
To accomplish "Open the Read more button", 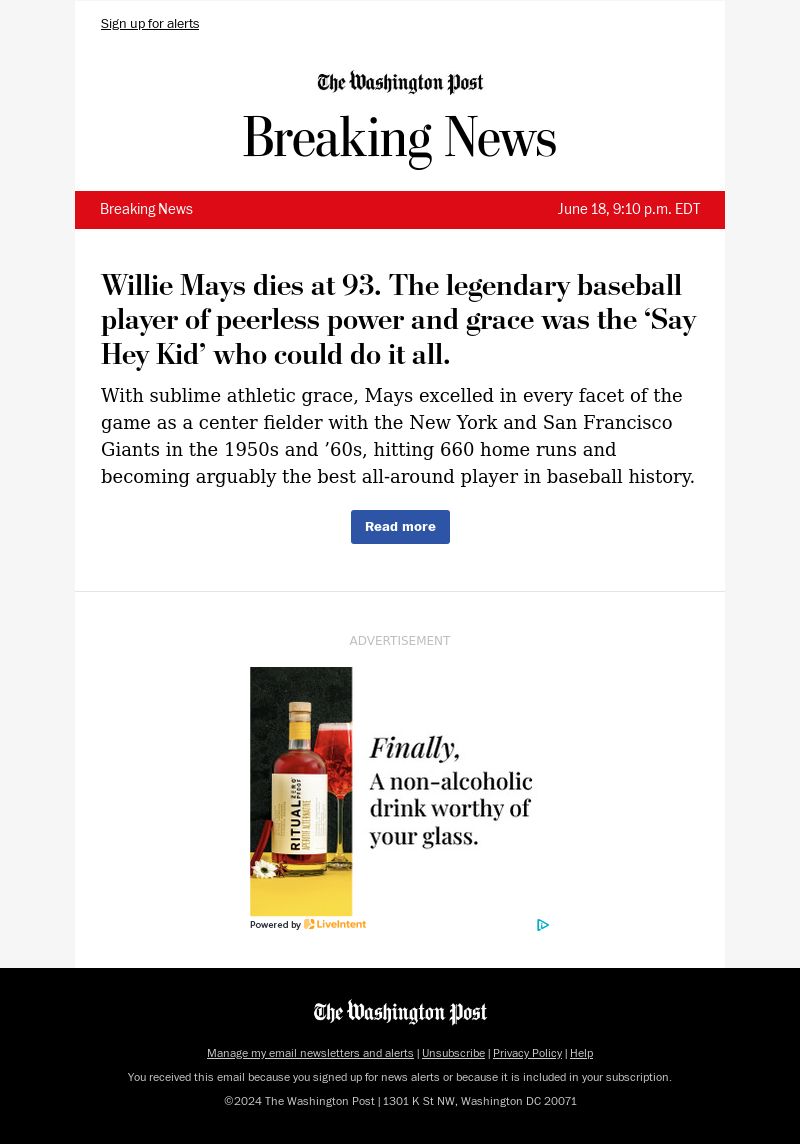I will coord(400,527).
